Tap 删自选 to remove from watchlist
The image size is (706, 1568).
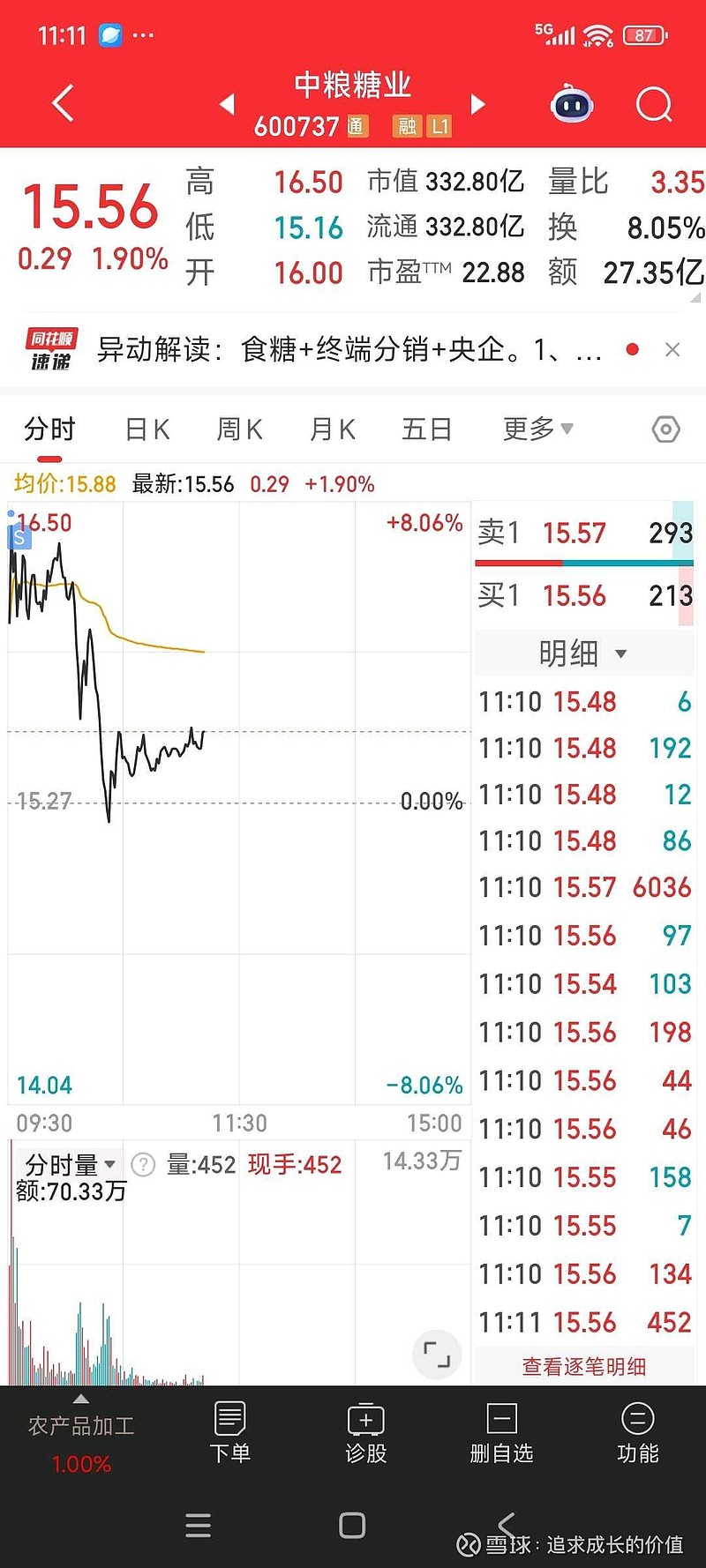tap(501, 1433)
